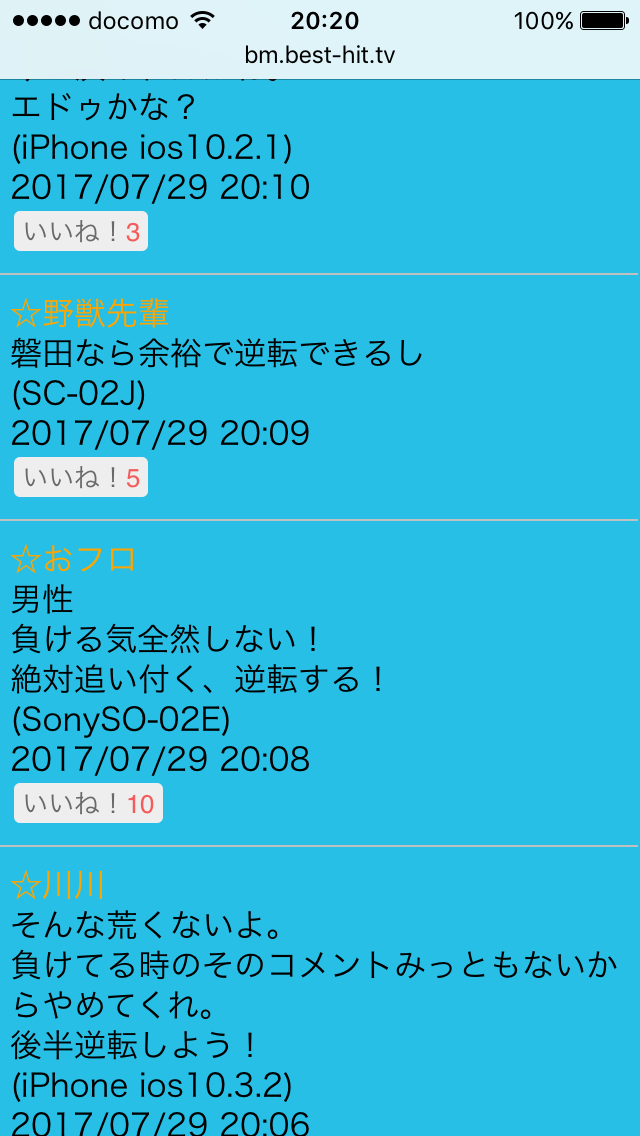Like the comment showing 3 likes
640x1136 pixels.
(80, 232)
